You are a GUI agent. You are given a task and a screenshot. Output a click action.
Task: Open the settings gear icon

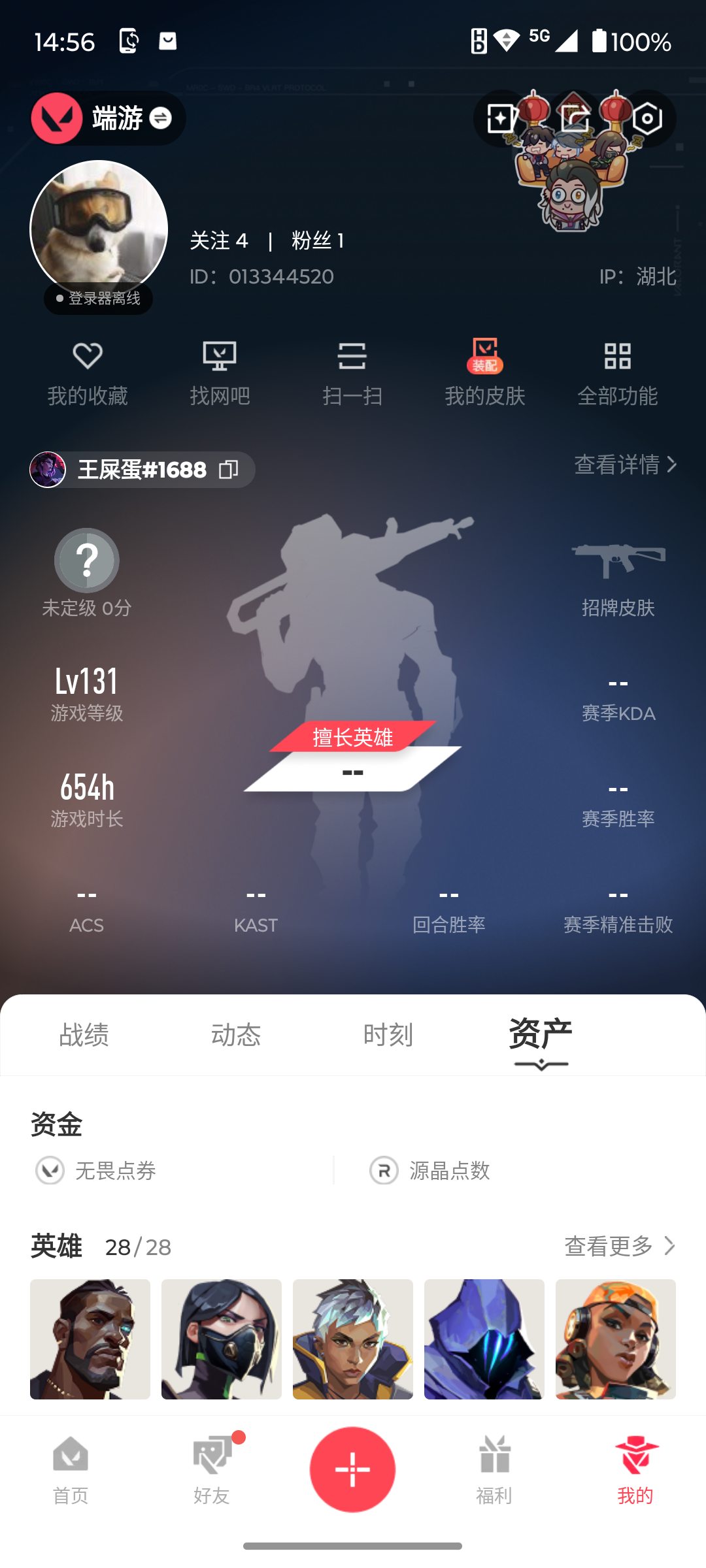tap(647, 119)
